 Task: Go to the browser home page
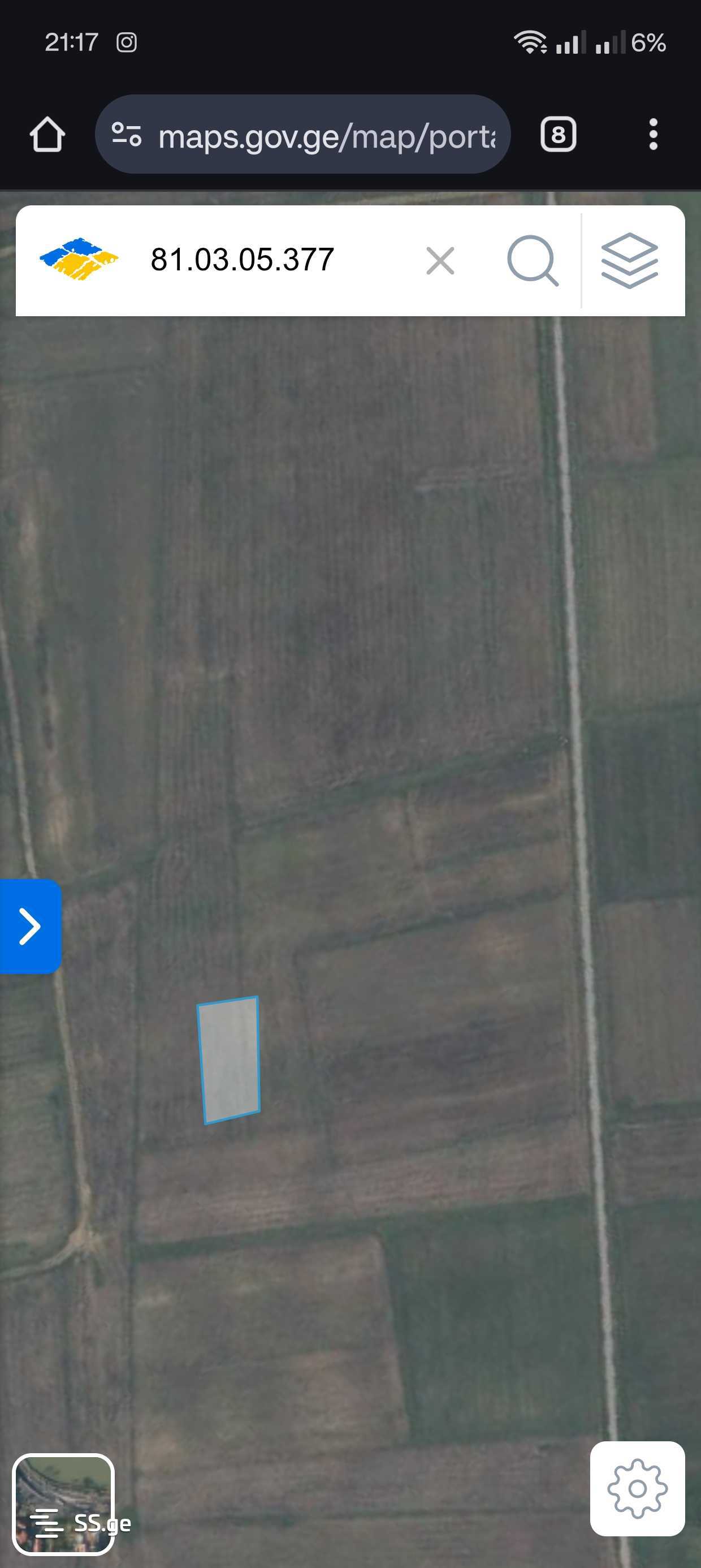point(47,135)
